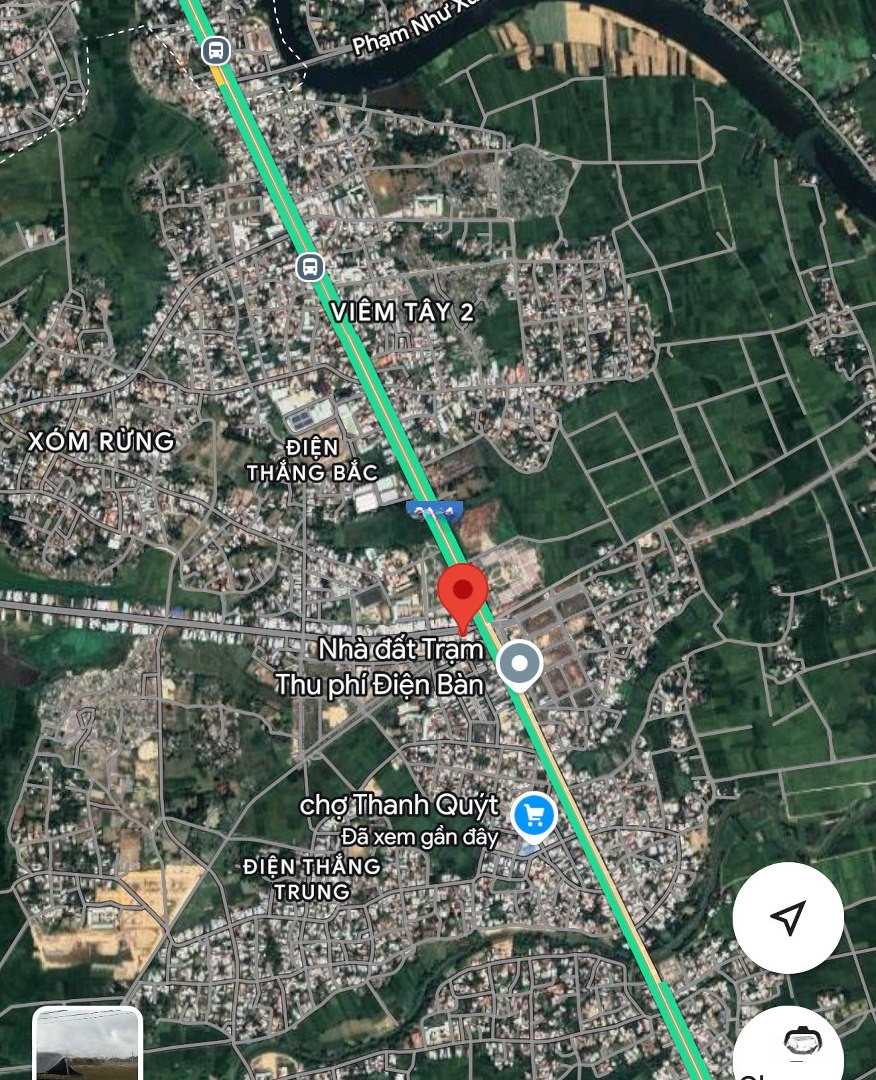Open the Street View photo thumbnail
The image size is (876, 1080).
tap(88, 1045)
